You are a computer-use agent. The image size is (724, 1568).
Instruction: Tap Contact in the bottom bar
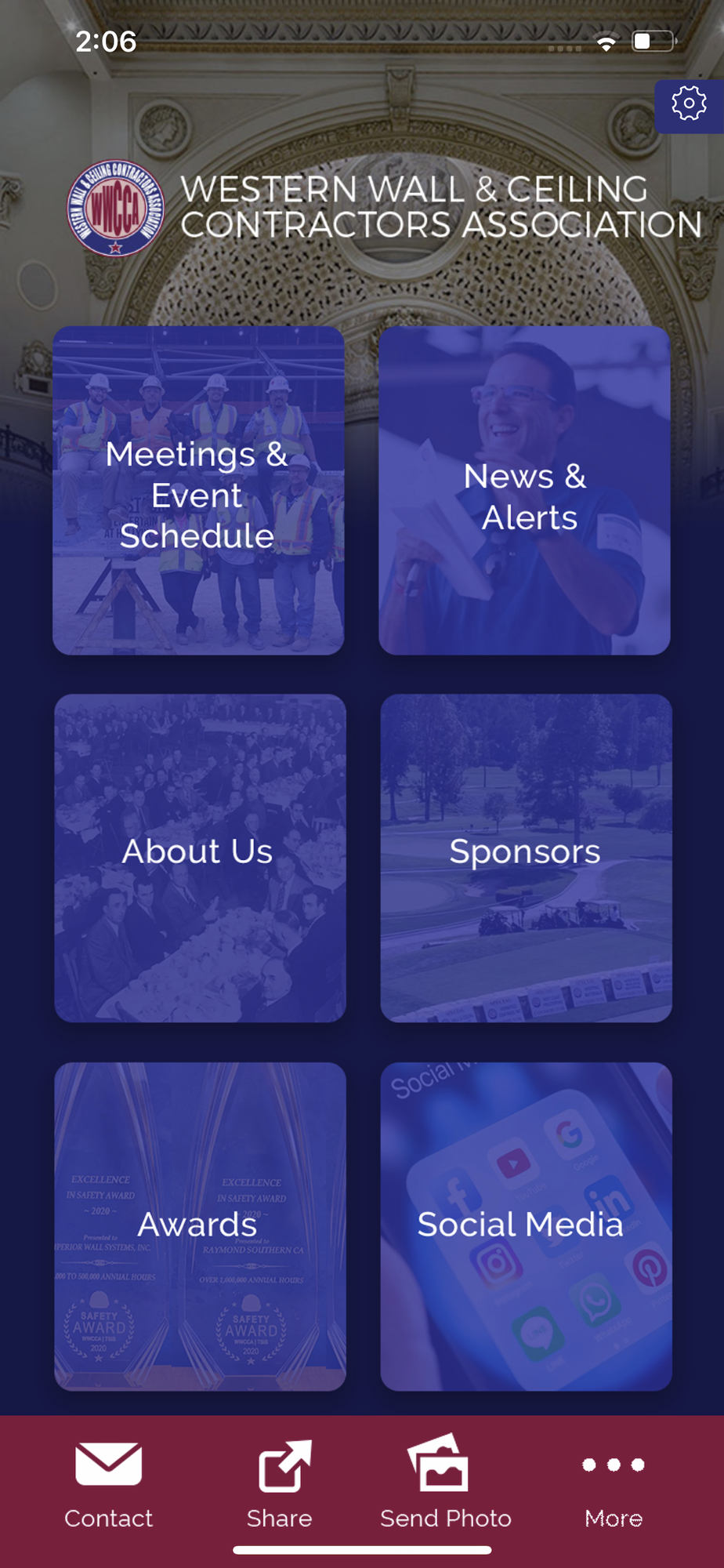[x=108, y=1484]
